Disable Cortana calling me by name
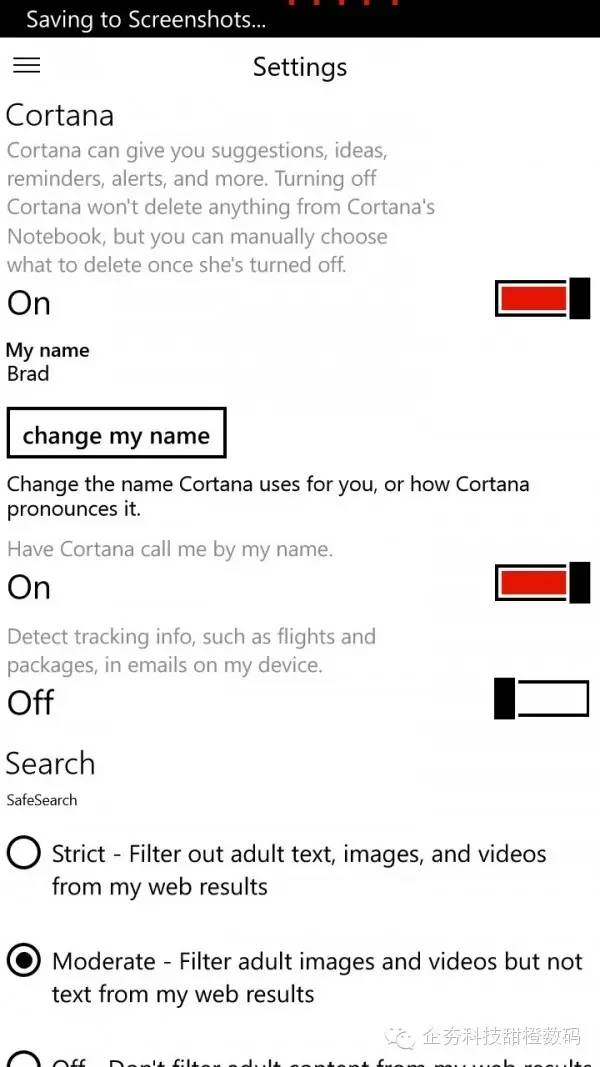 (542, 582)
